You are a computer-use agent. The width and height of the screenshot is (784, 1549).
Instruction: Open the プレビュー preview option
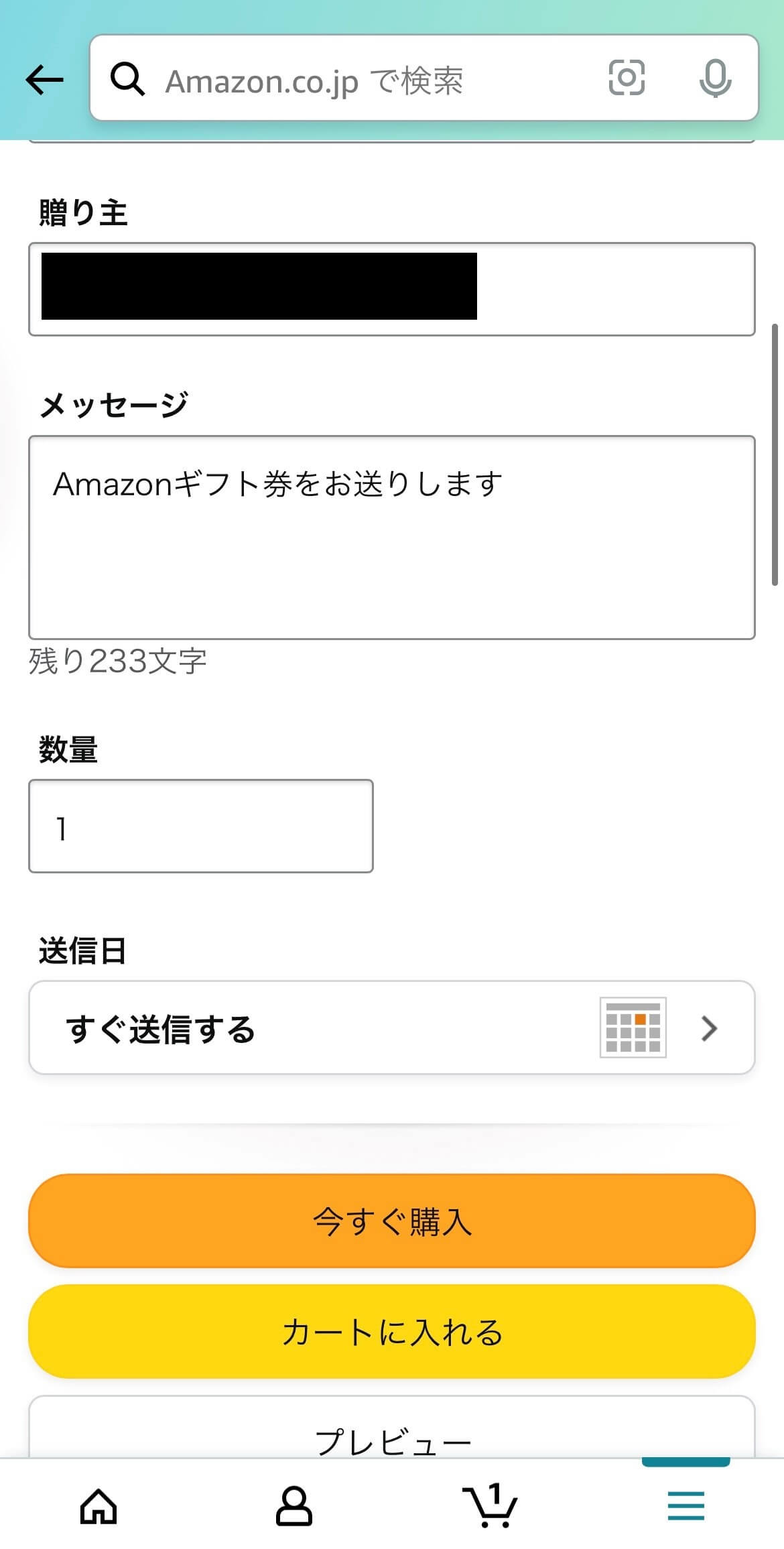[x=392, y=1440]
